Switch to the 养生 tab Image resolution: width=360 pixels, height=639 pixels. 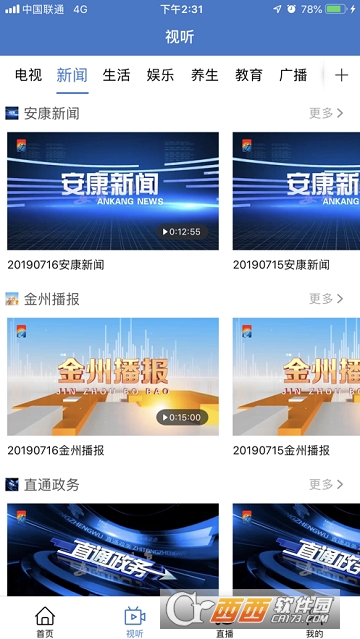pos(205,75)
